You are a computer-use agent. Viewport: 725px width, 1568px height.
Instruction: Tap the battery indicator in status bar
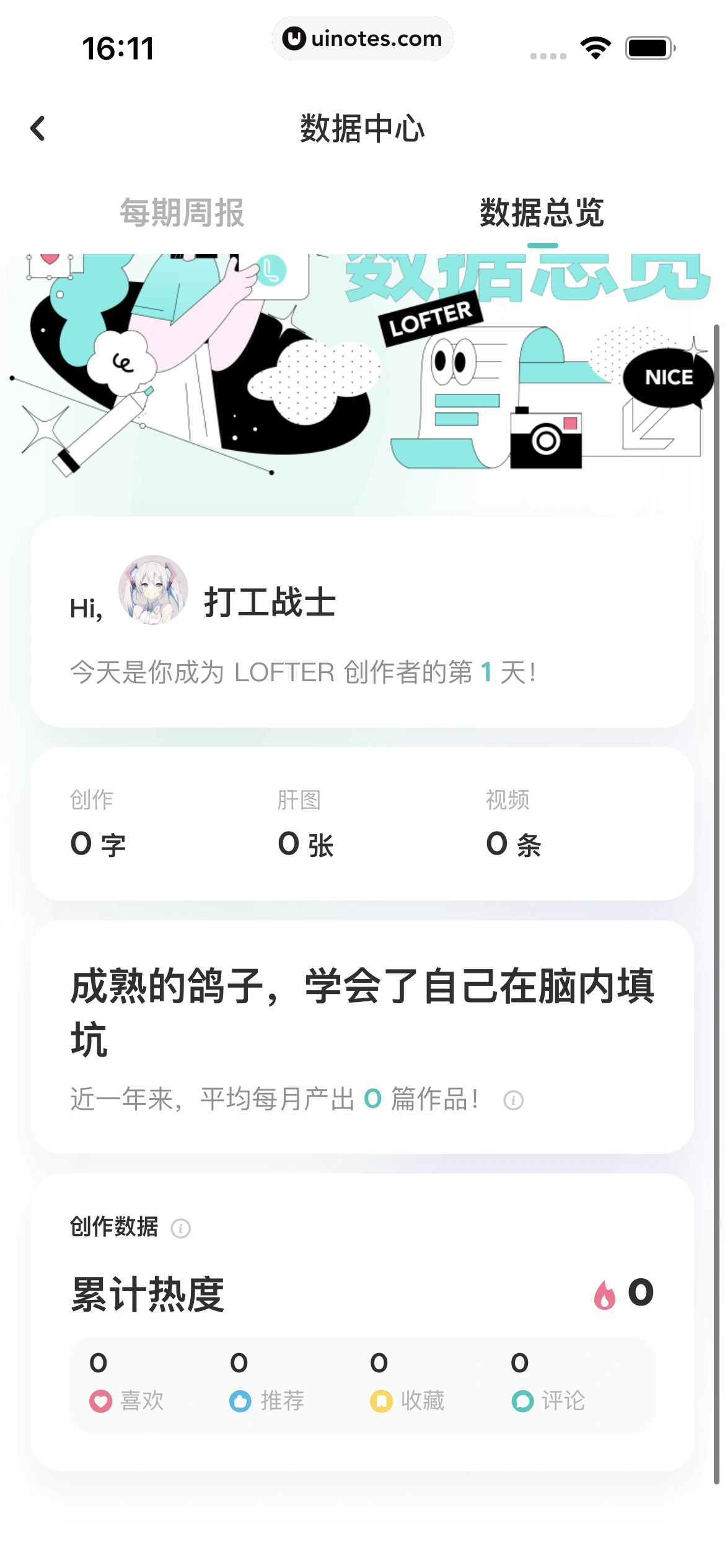(x=647, y=46)
